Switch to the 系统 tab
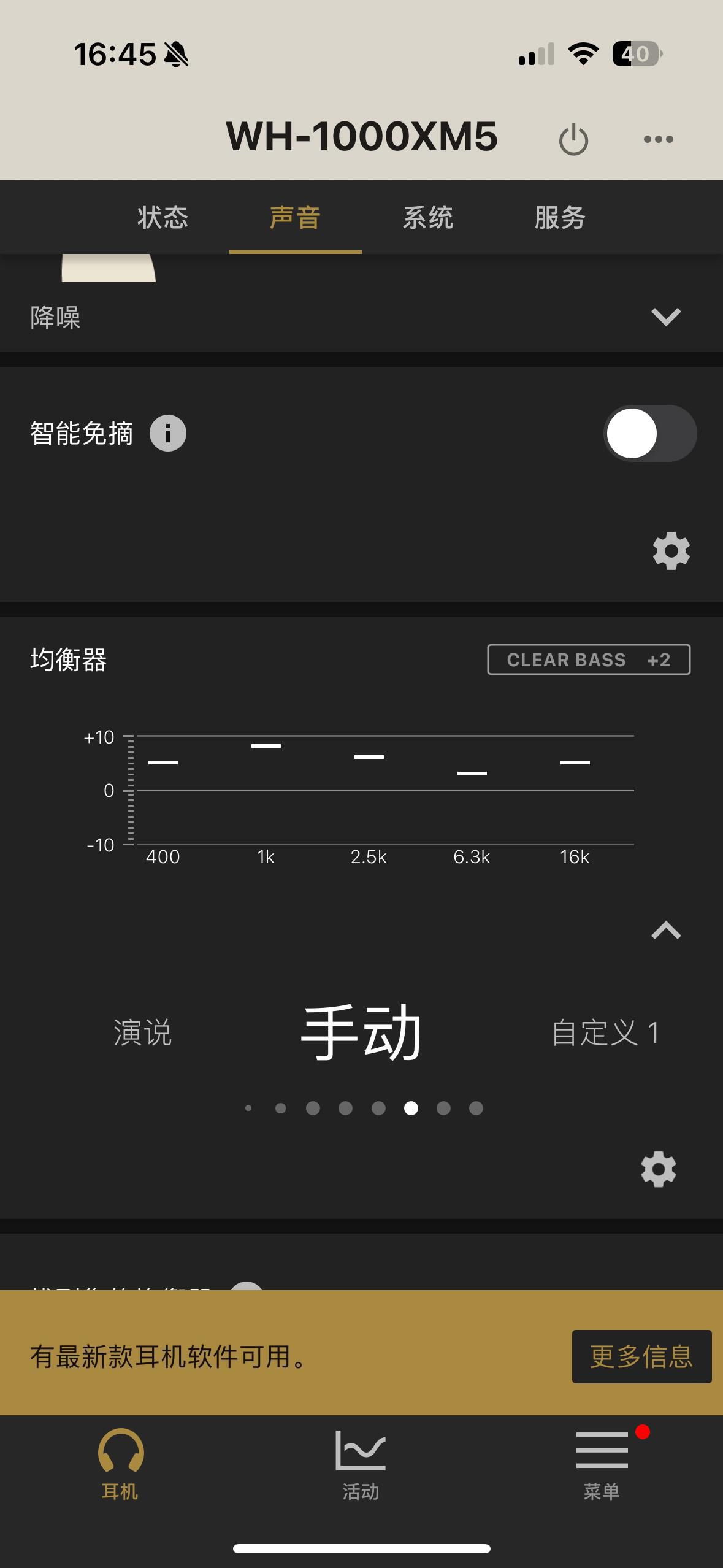The height and width of the screenshot is (1568, 723). pos(427,218)
